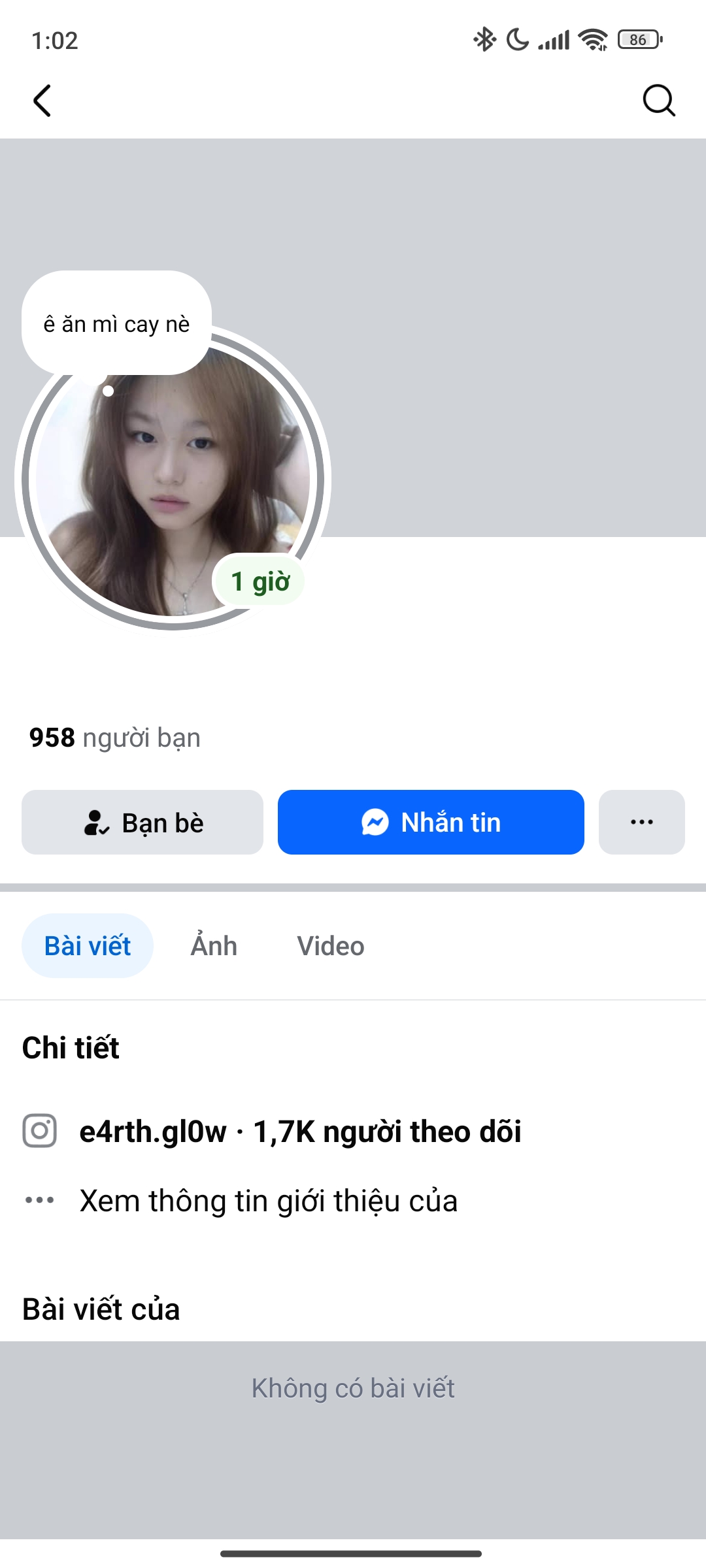Go back using the top arrow
Screen dimensions: 706x1568
coord(42,101)
